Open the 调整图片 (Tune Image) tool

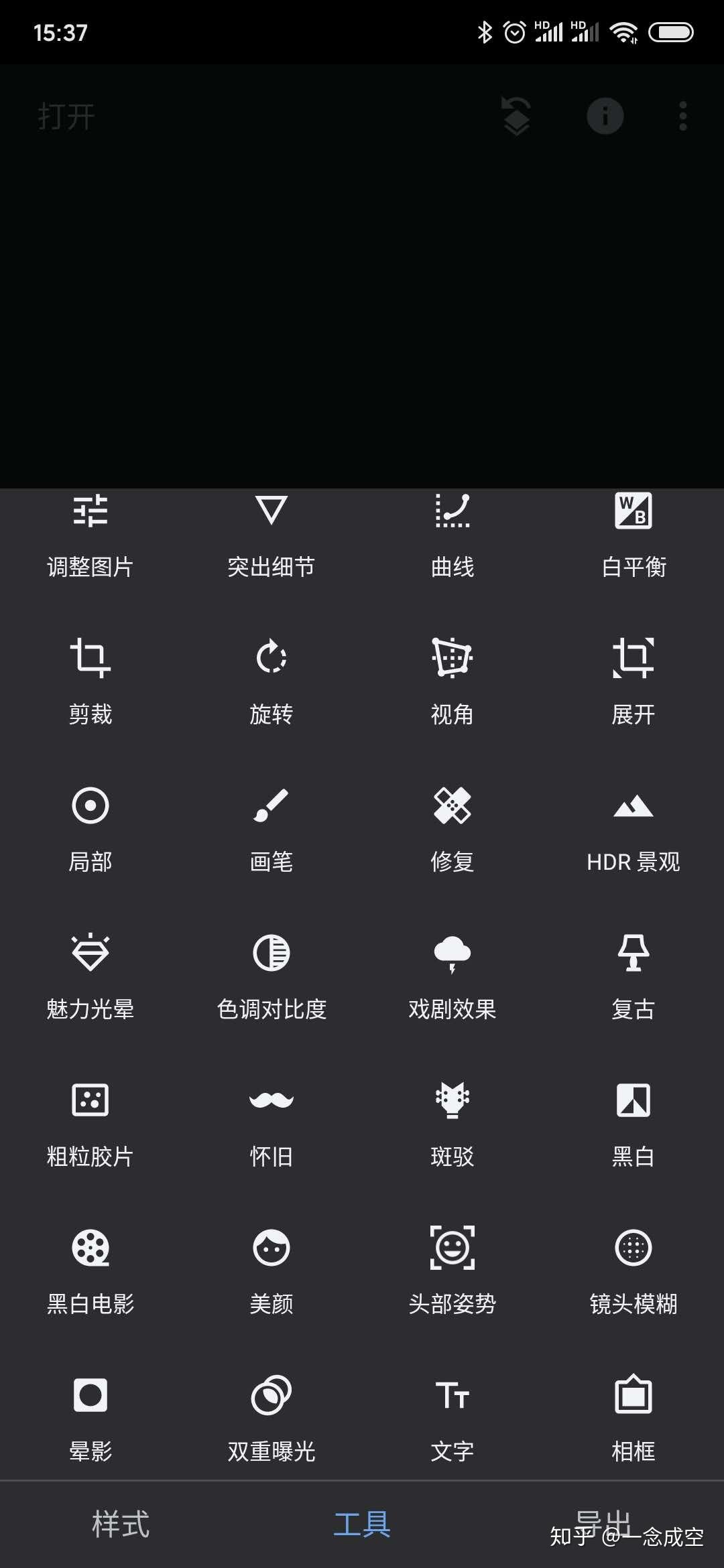tap(90, 536)
